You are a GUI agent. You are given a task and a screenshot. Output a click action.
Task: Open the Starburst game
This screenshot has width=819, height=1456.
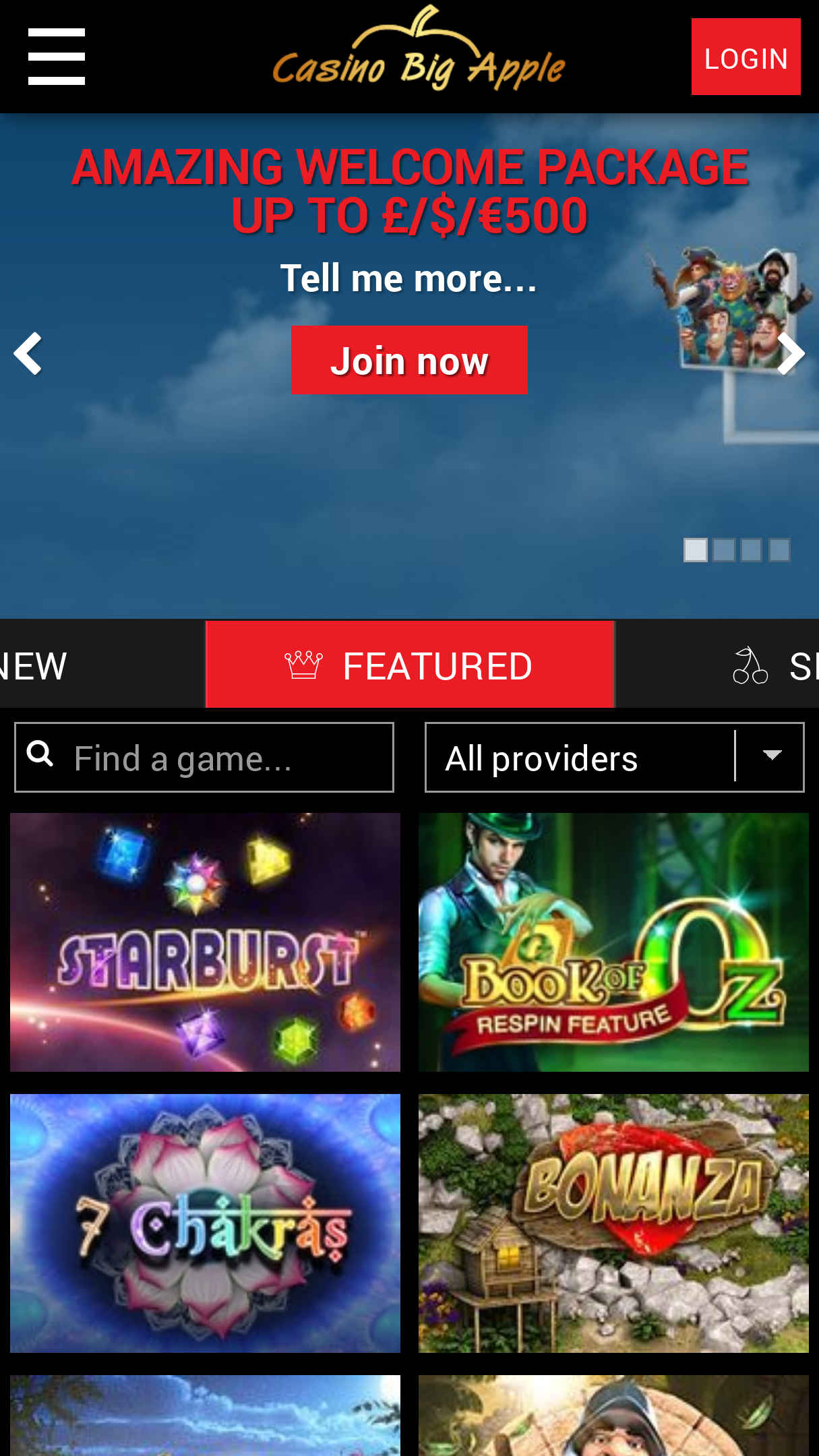tap(205, 942)
